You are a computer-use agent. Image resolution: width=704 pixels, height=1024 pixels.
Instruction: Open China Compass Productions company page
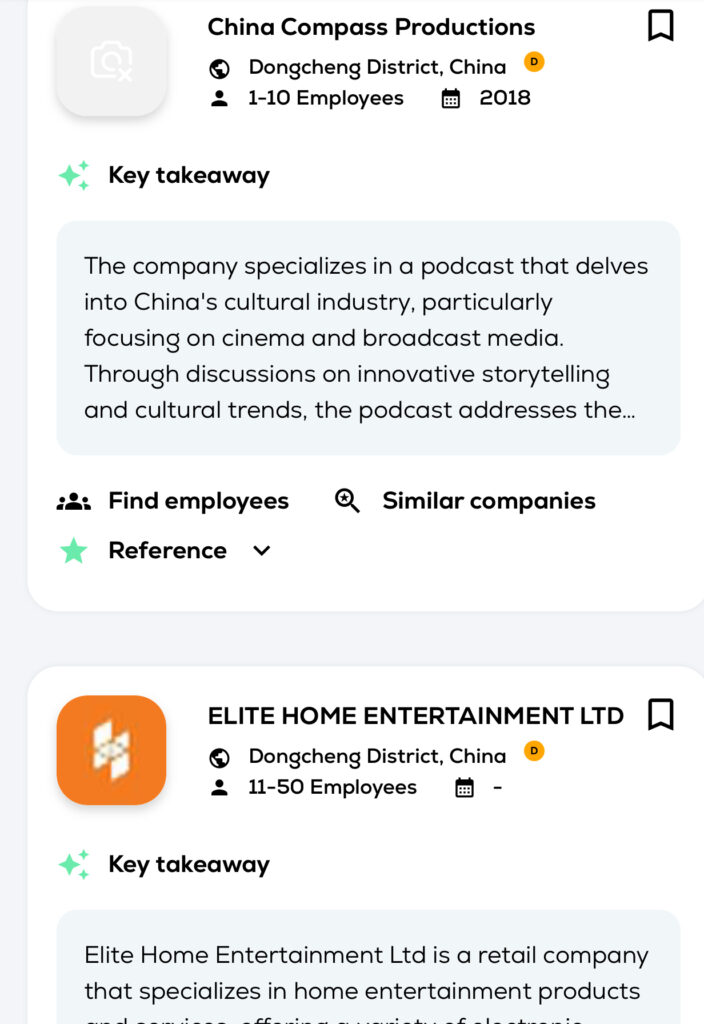(371, 27)
